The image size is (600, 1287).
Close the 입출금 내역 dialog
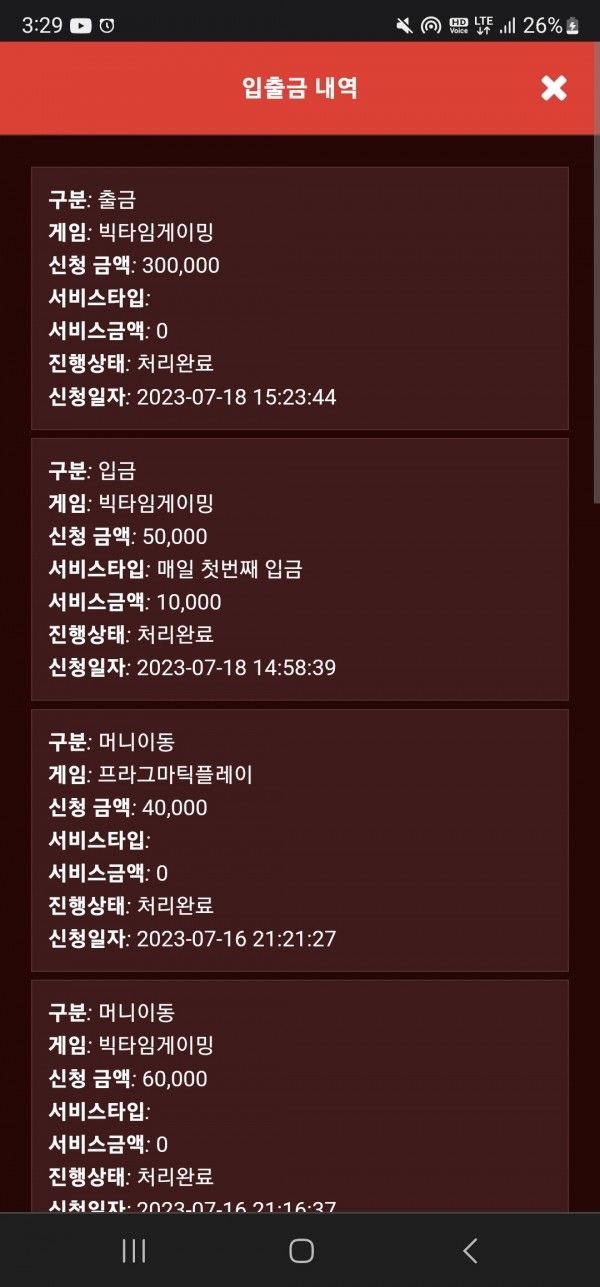pos(554,88)
